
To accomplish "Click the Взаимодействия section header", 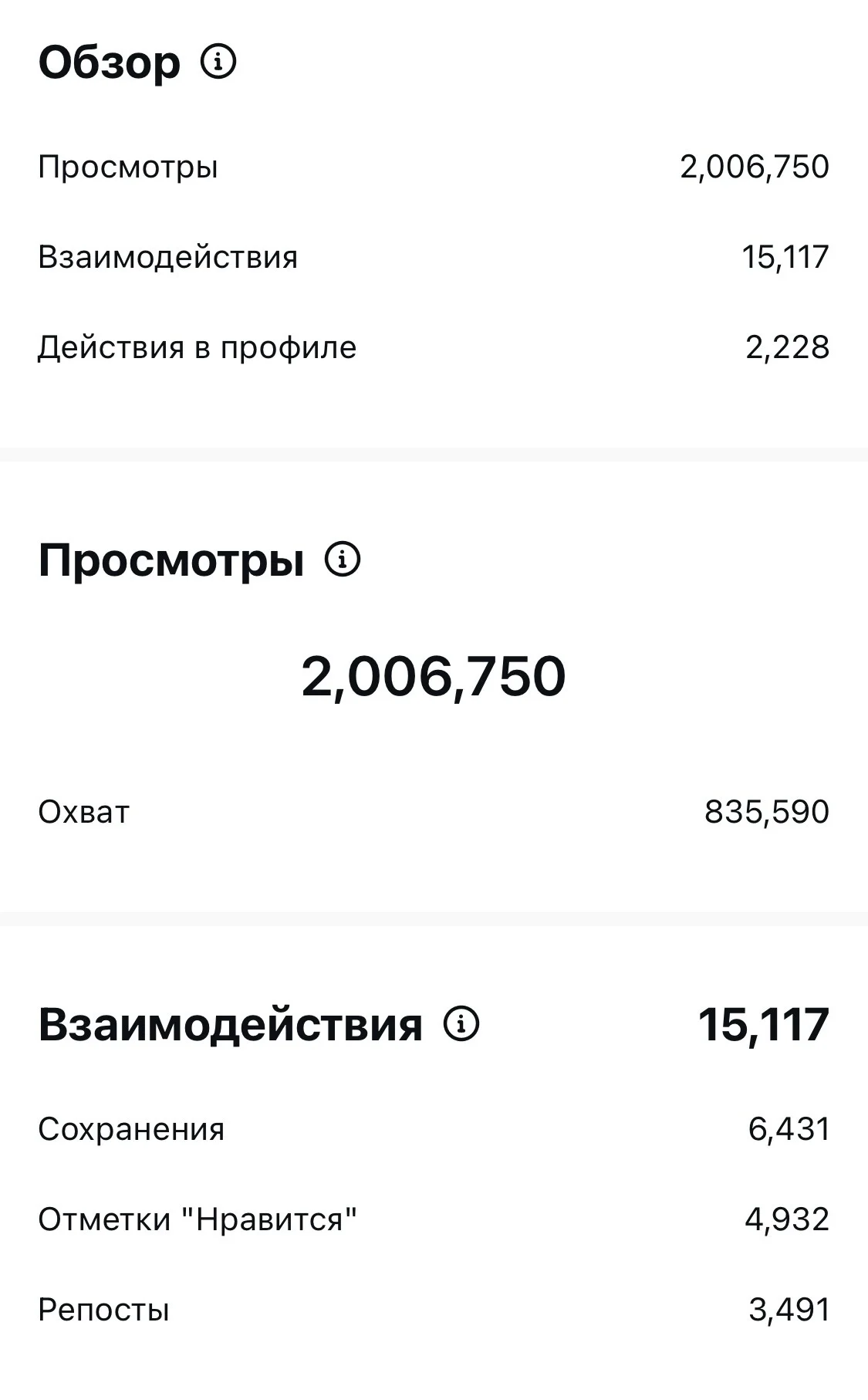I will point(231,1024).
